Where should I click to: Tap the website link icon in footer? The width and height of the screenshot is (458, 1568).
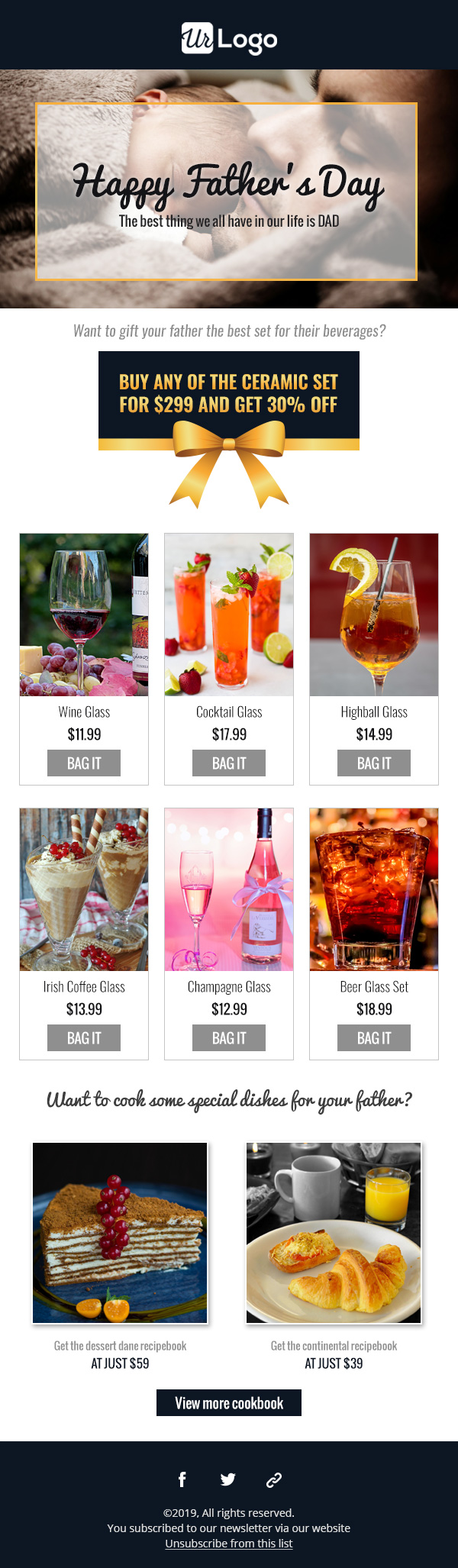[274, 1480]
